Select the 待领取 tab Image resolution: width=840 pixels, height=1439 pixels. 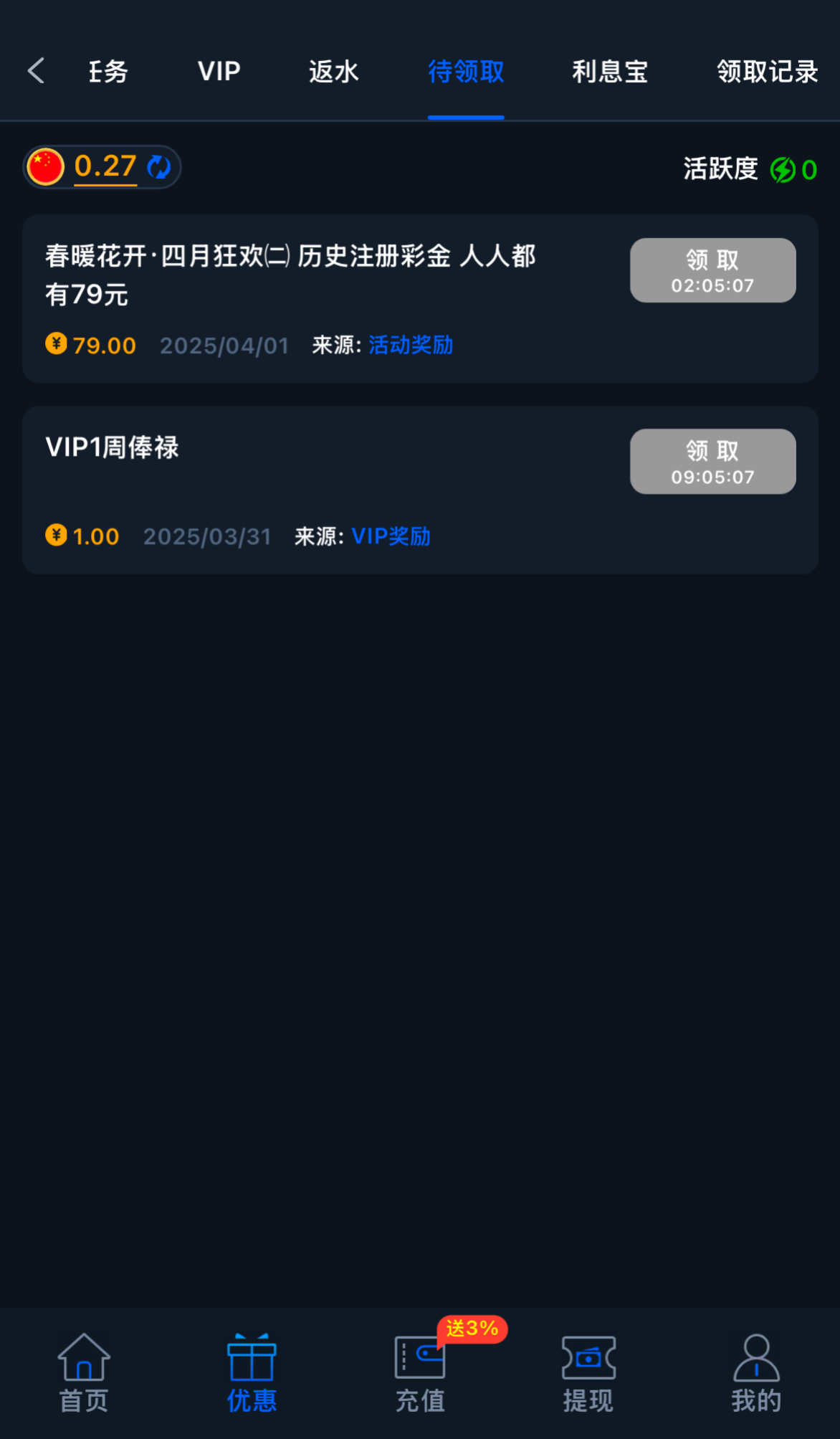[466, 72]
